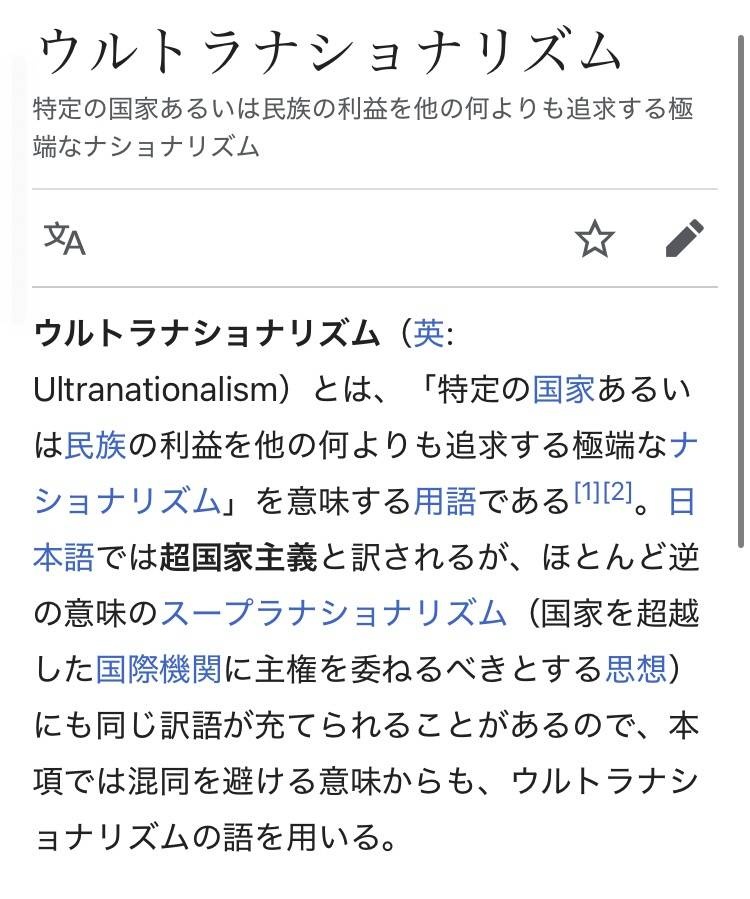Open the 民族 link

click(96, 445)
